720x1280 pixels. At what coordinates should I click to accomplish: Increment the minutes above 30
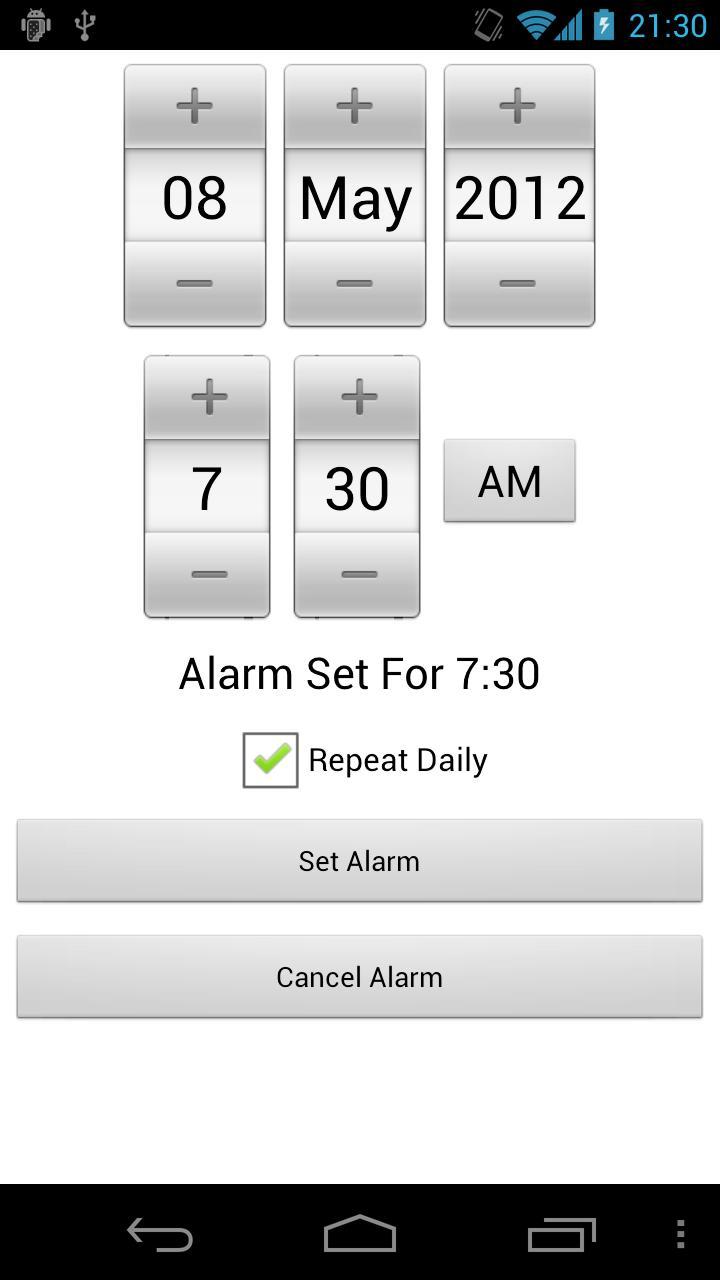point(356,396)
